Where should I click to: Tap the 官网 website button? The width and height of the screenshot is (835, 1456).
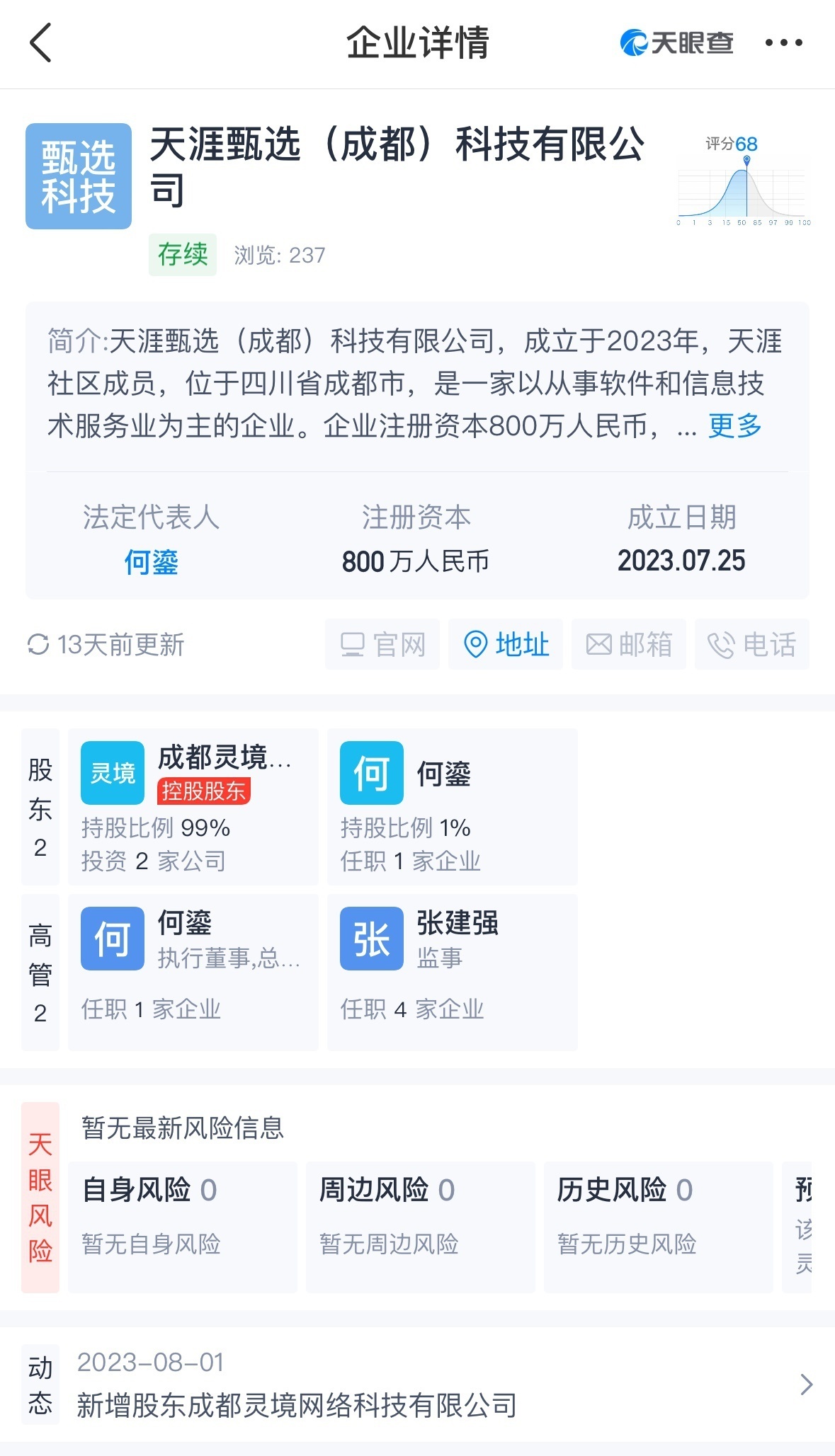coord(382,644)
